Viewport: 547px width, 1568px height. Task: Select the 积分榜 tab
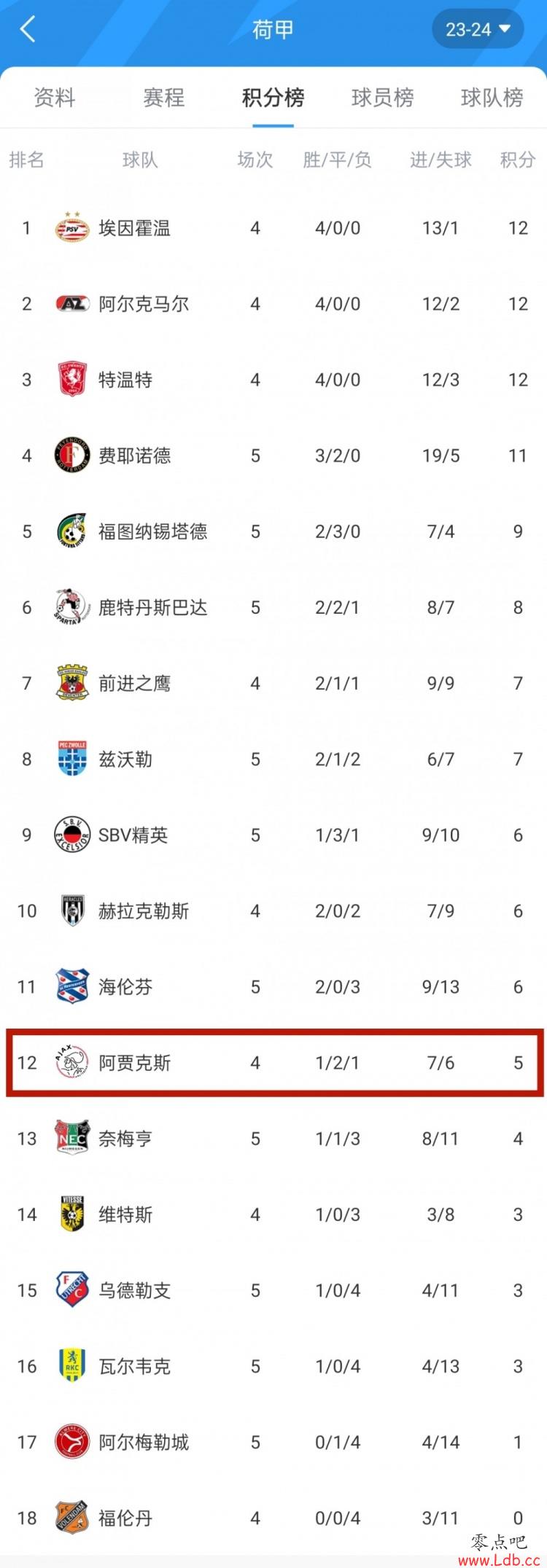[x=273, y=98]
